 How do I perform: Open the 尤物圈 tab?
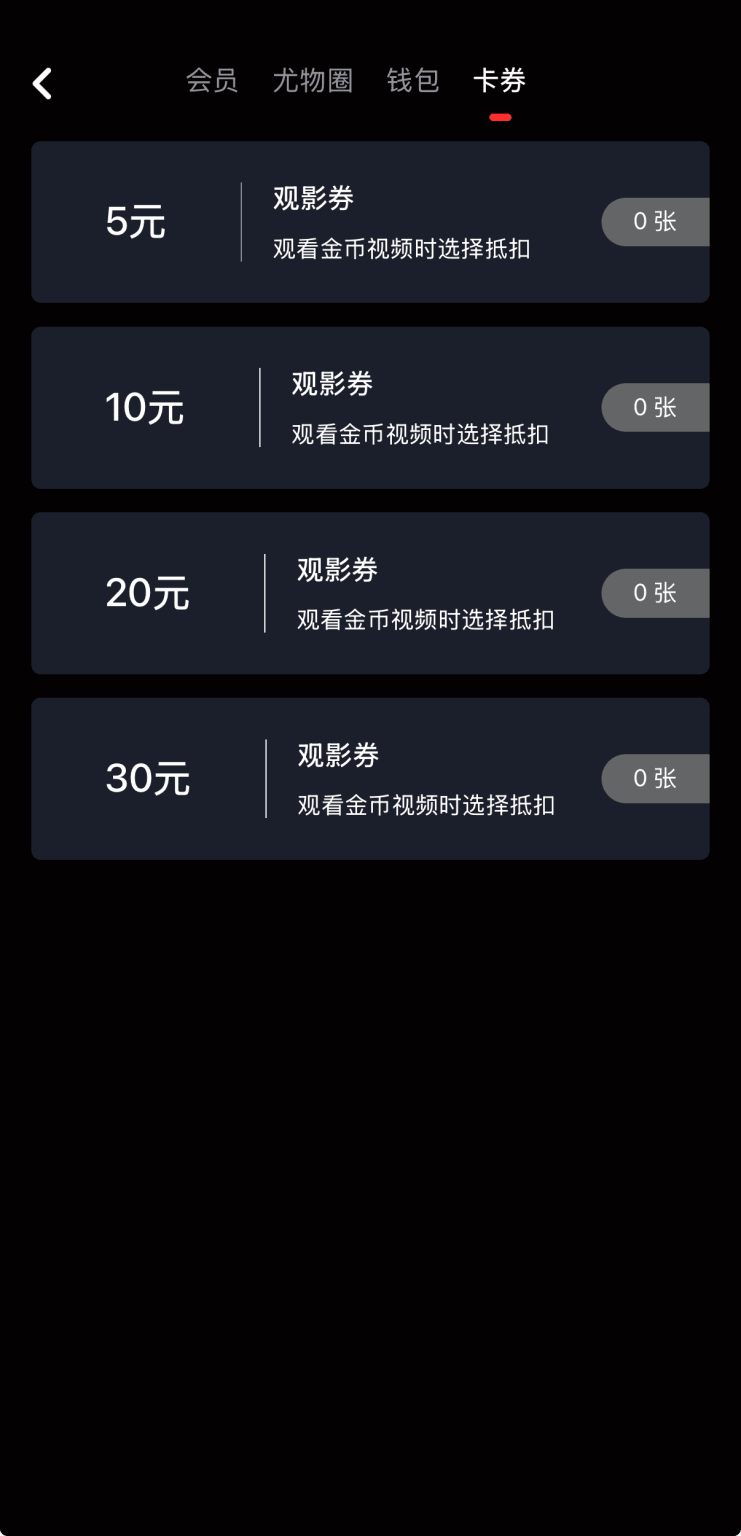pyautogui.click(x=312, y=80)
